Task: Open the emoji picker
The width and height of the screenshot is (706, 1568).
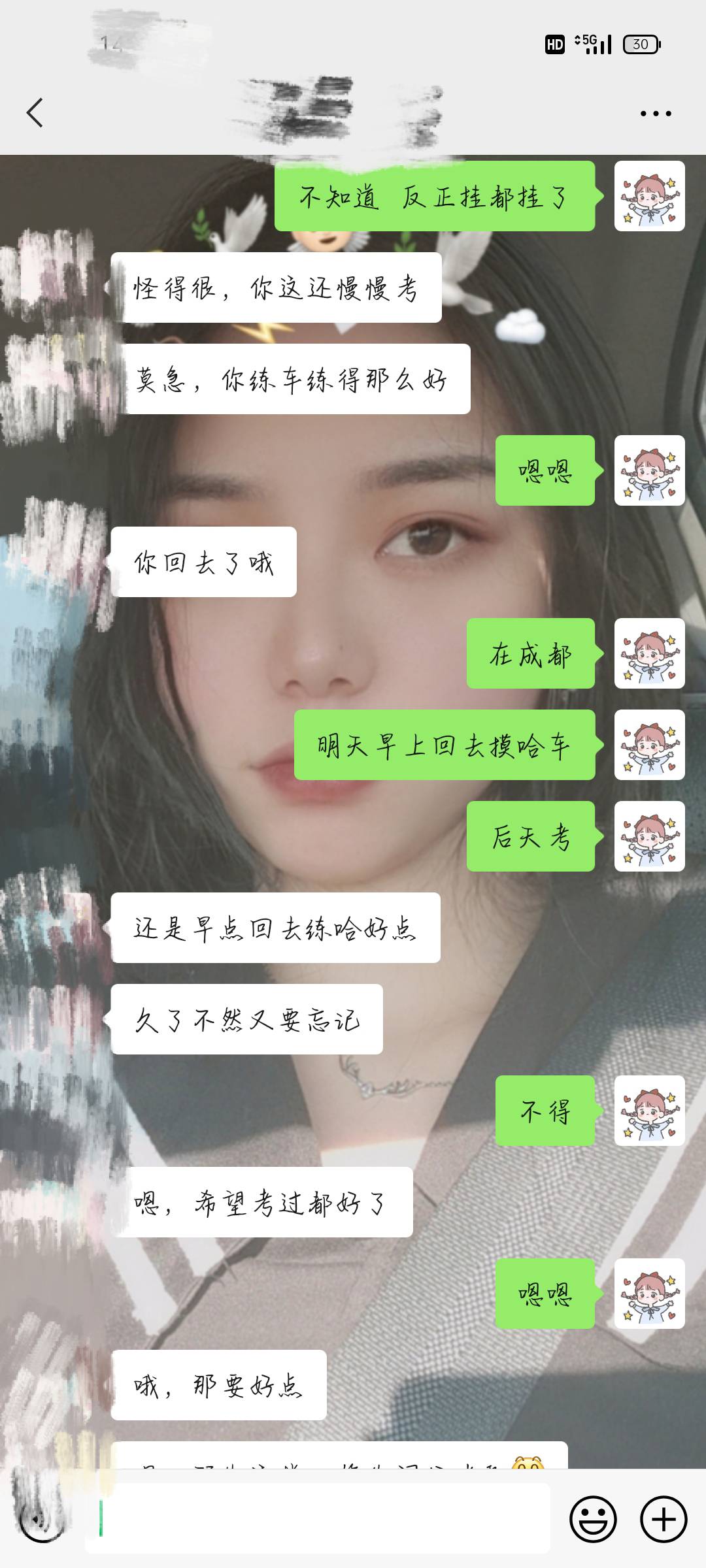Action: tap(593, 1519)
